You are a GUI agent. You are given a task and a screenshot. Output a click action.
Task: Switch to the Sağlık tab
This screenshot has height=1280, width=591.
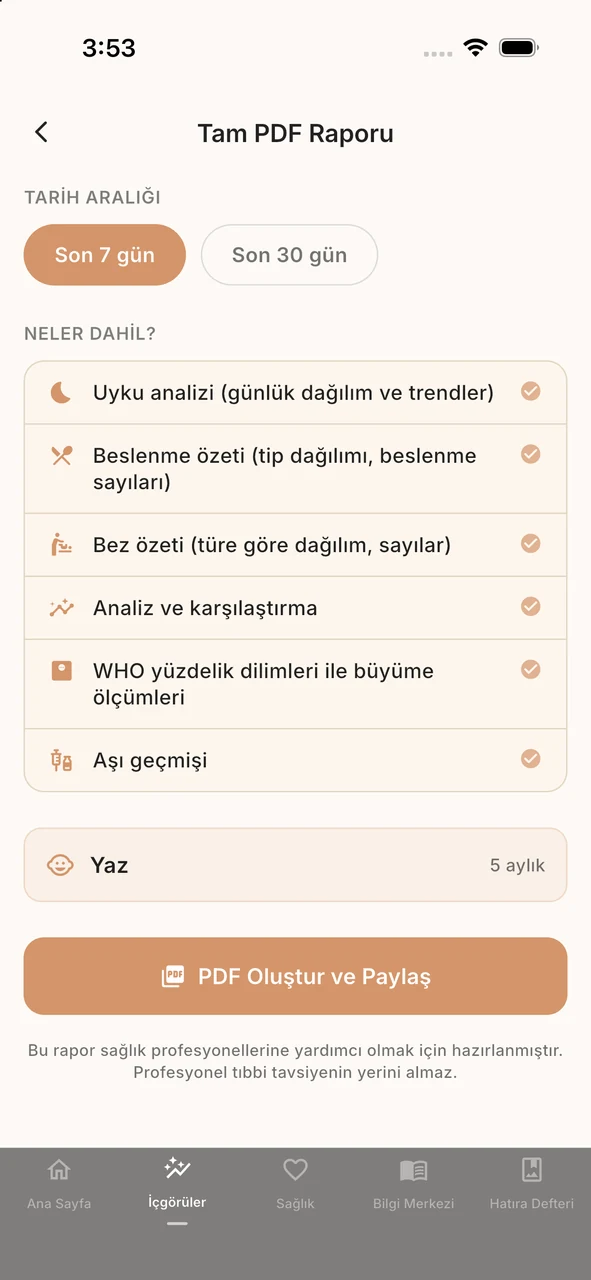[x=295, y=1184]
